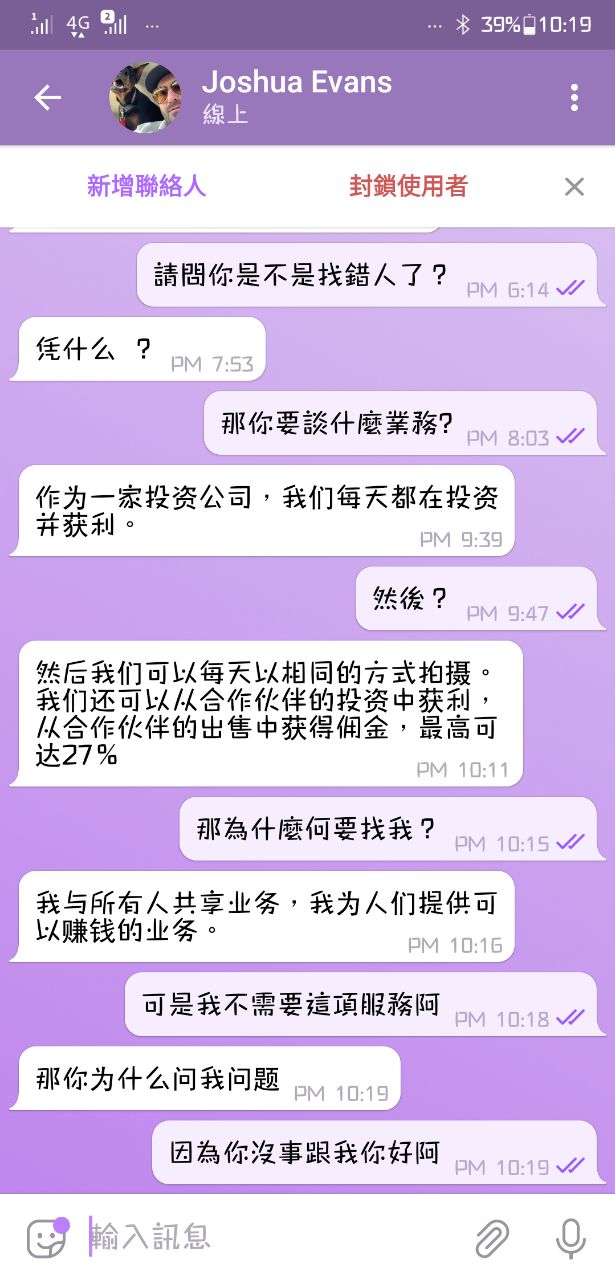
Task: Focus the 輸入訊息 message field
Action: (x=270, y=1238)
